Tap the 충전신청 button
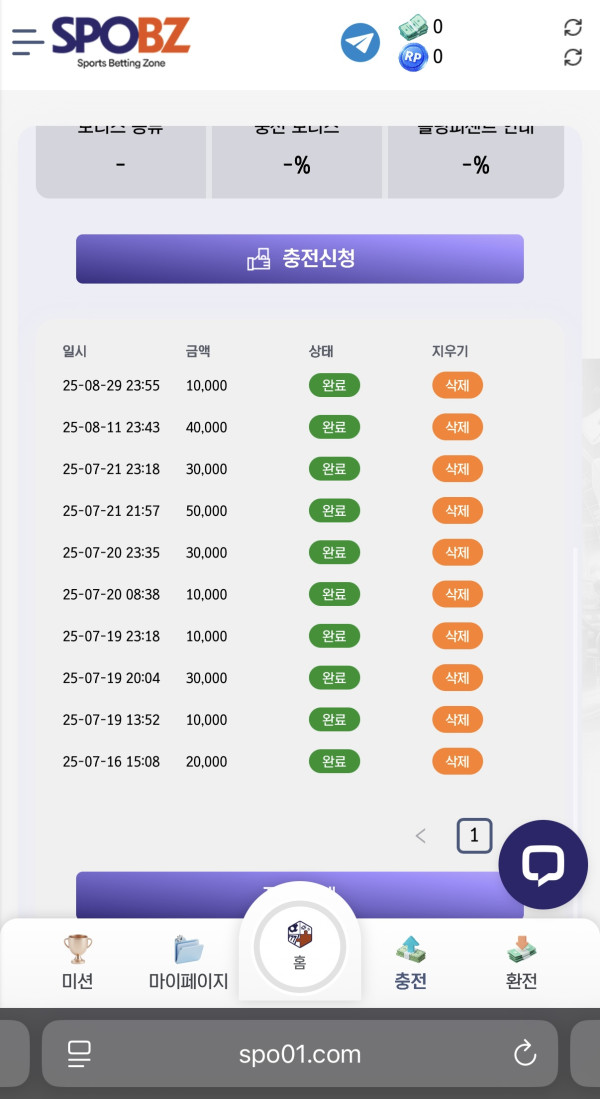 click(x=300, y=259)
